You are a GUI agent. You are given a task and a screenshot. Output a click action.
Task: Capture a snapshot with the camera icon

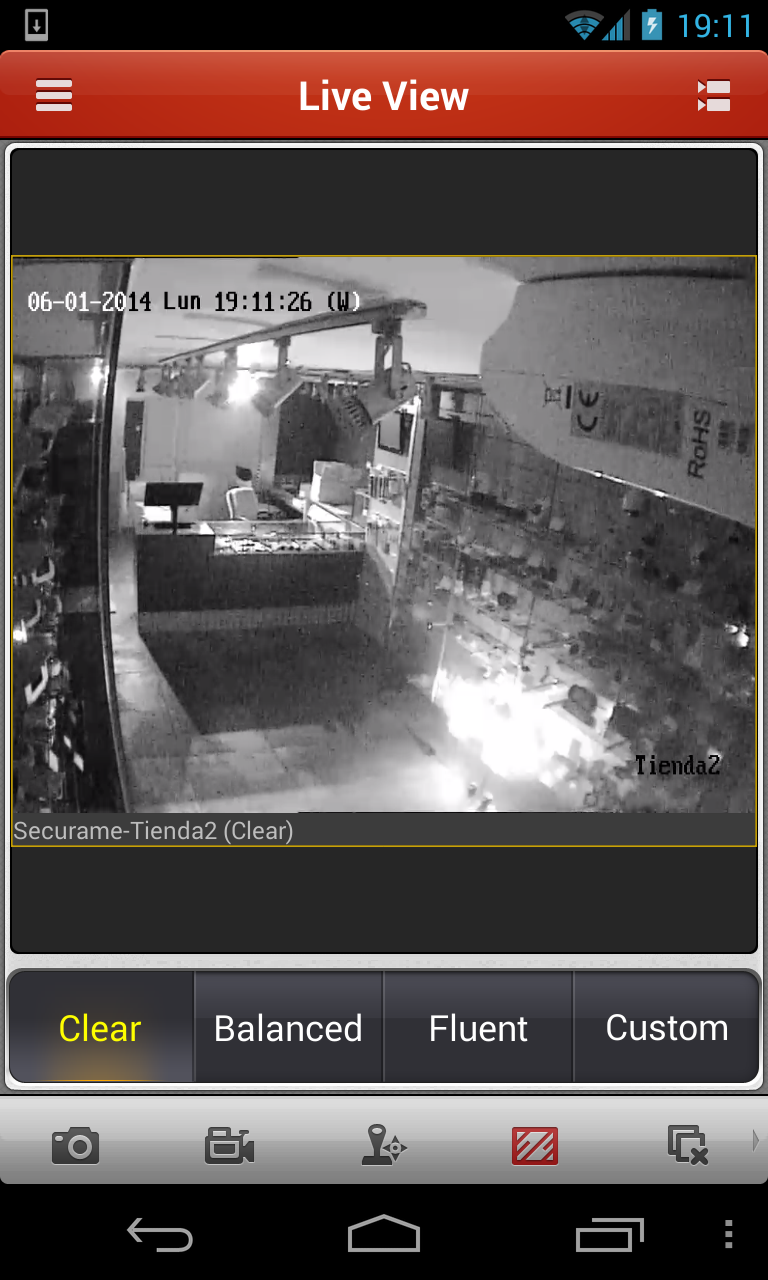[75, 1145]
